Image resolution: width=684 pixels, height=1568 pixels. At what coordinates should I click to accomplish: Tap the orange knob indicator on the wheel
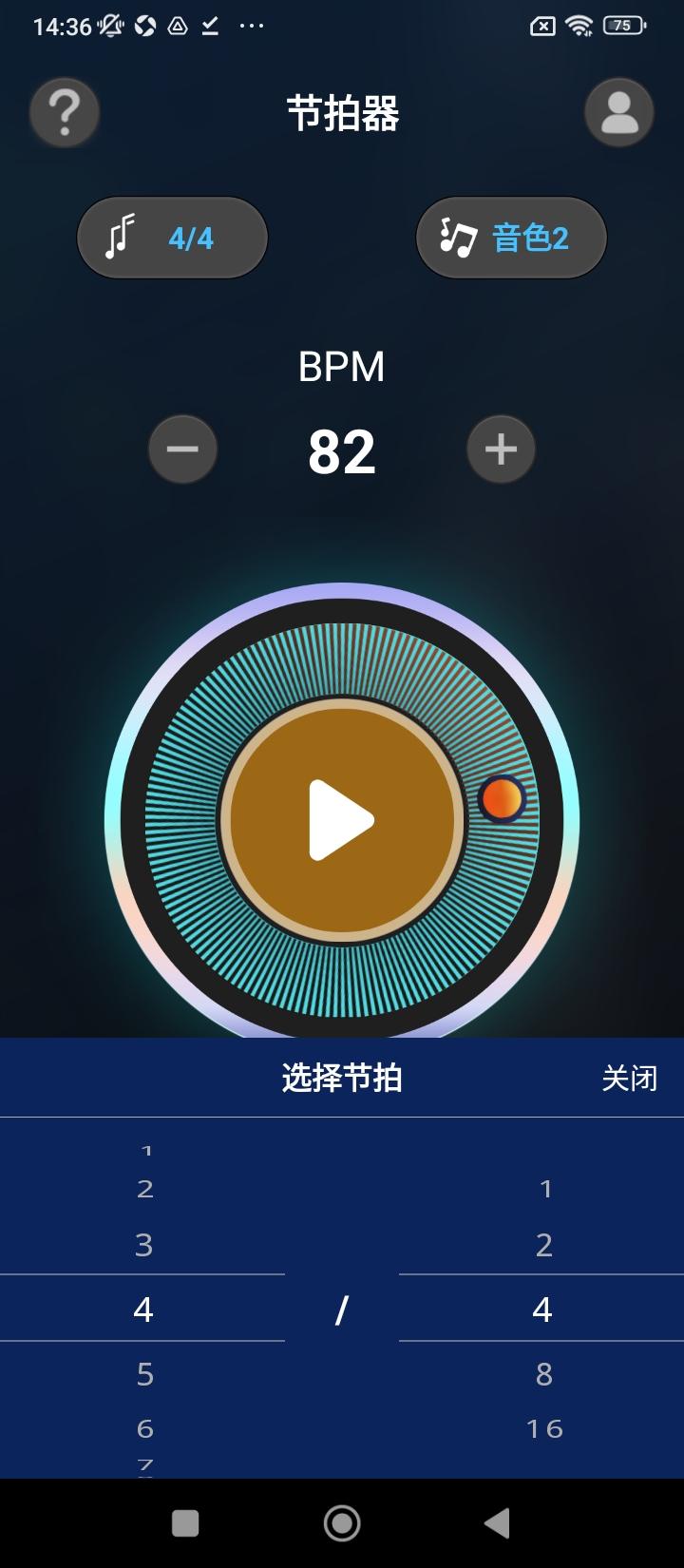[501, 799]
